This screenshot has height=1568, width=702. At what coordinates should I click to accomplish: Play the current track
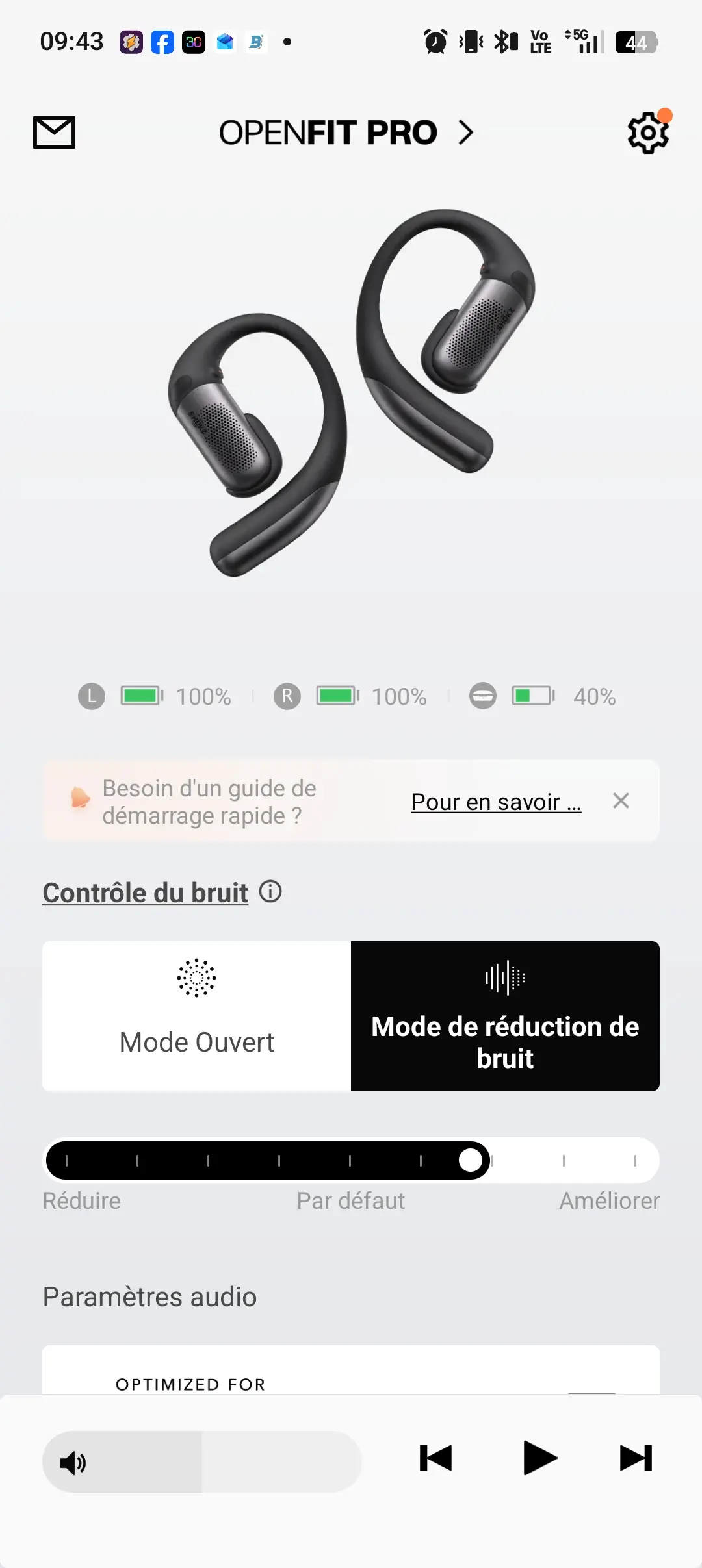(x=540, y=1458)
